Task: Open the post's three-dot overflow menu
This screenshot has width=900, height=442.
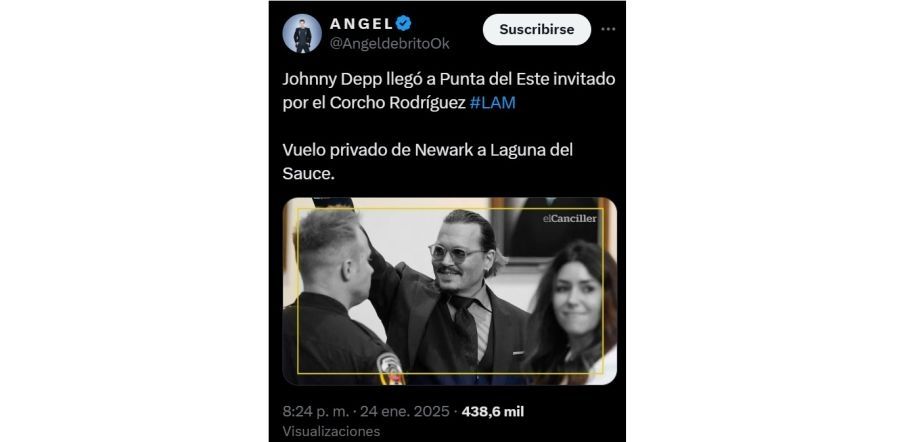Action: 608,29
